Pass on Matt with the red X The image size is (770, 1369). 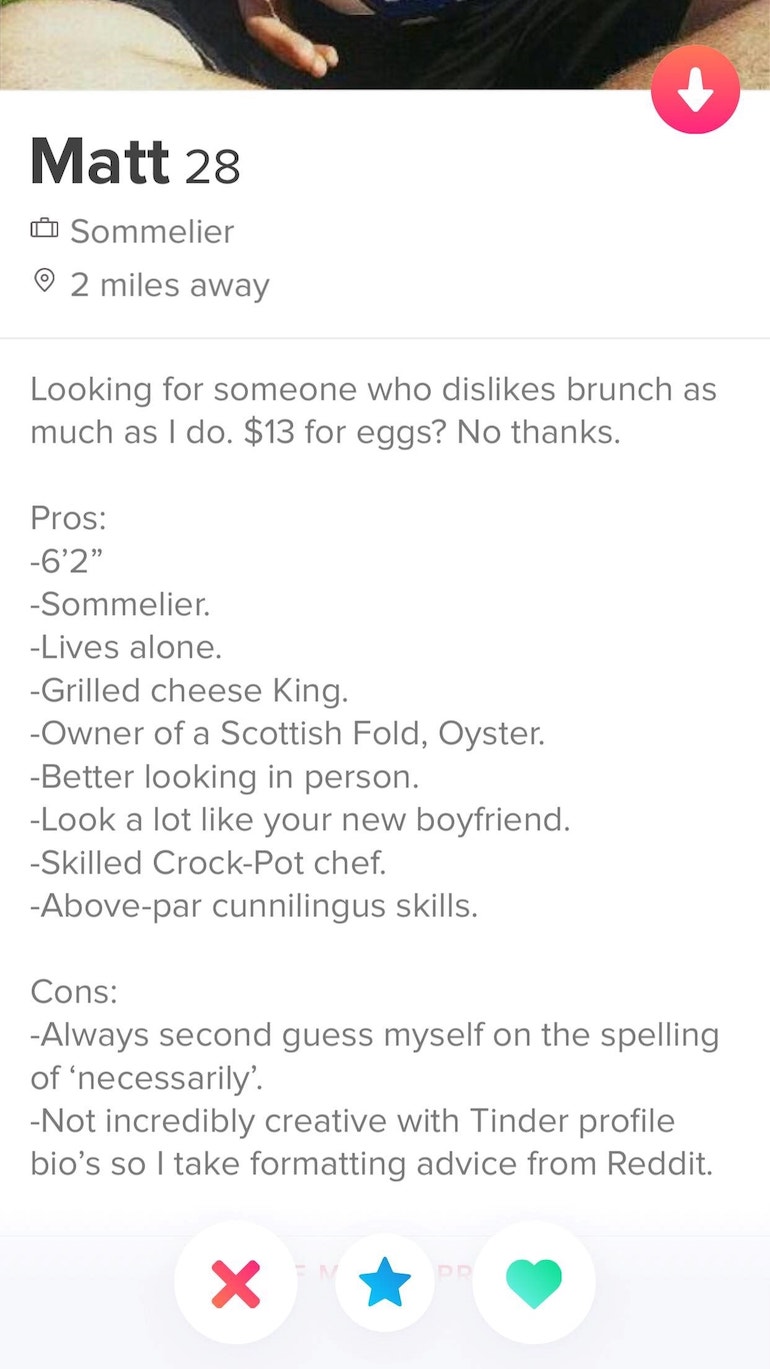236,1283
